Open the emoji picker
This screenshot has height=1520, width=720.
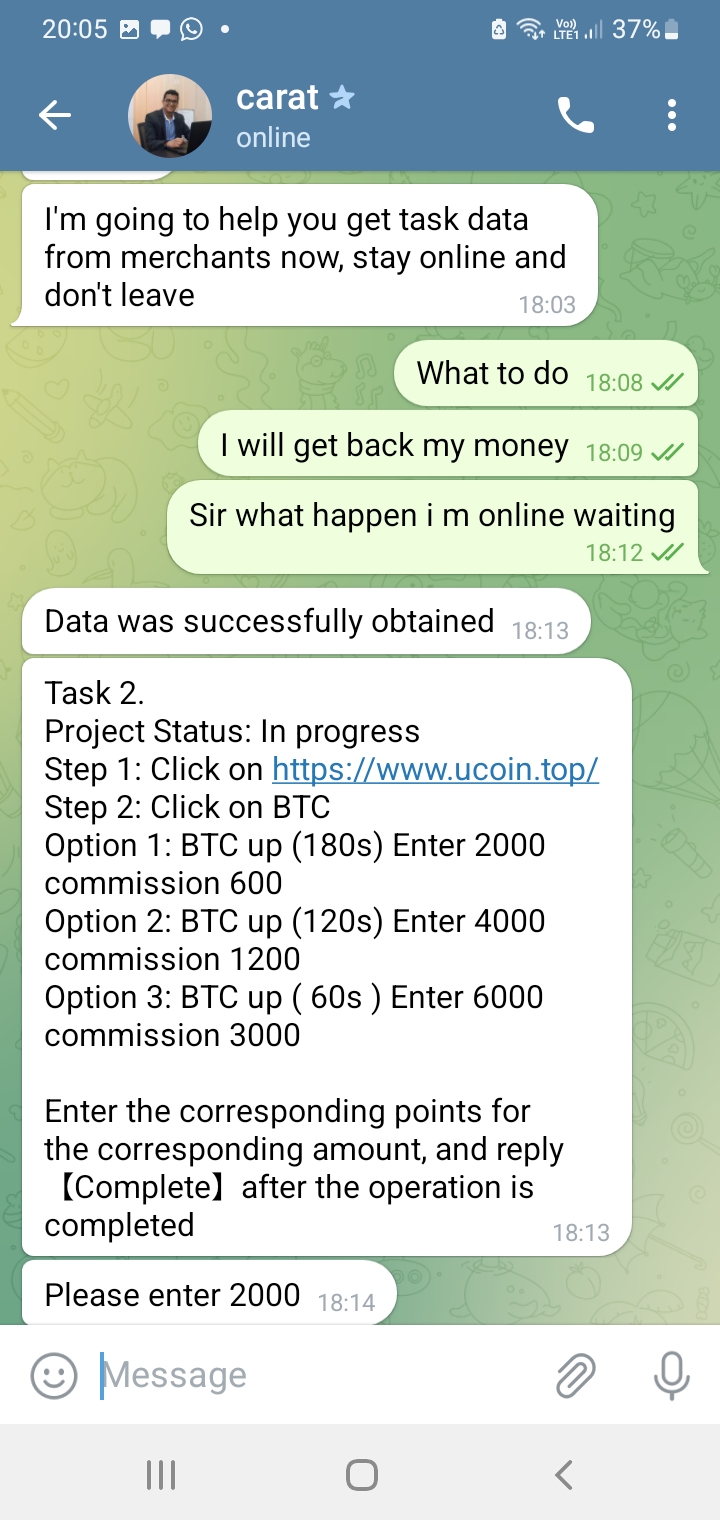[x=54, y=1375]
